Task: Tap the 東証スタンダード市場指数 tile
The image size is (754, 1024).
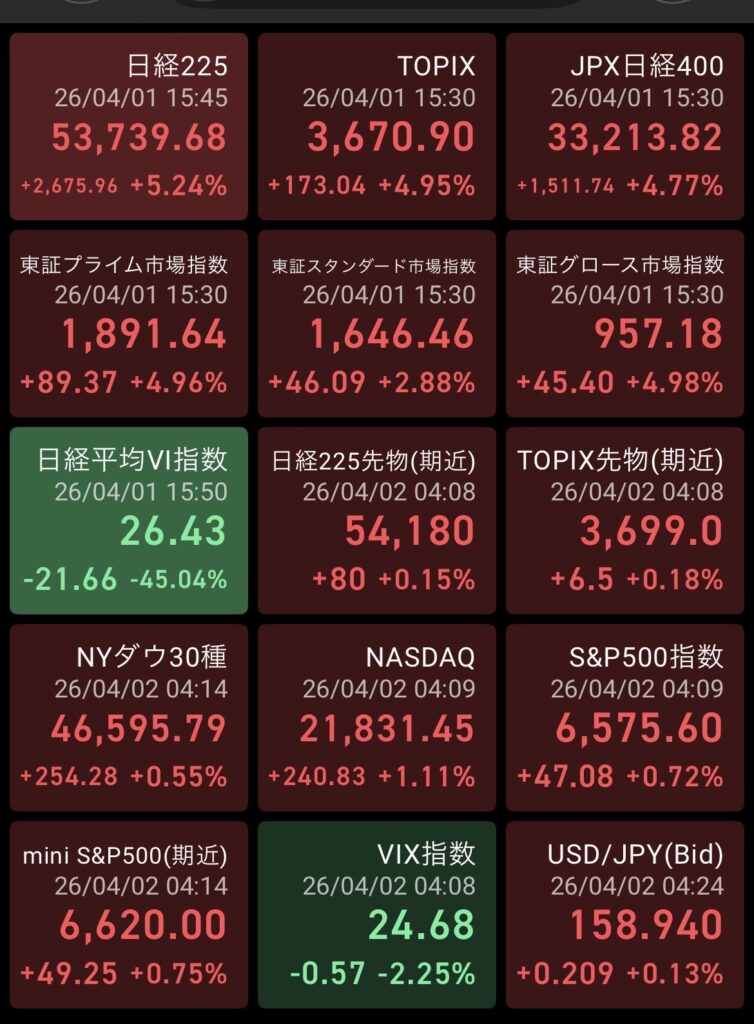Action: [x=377, y=323]
